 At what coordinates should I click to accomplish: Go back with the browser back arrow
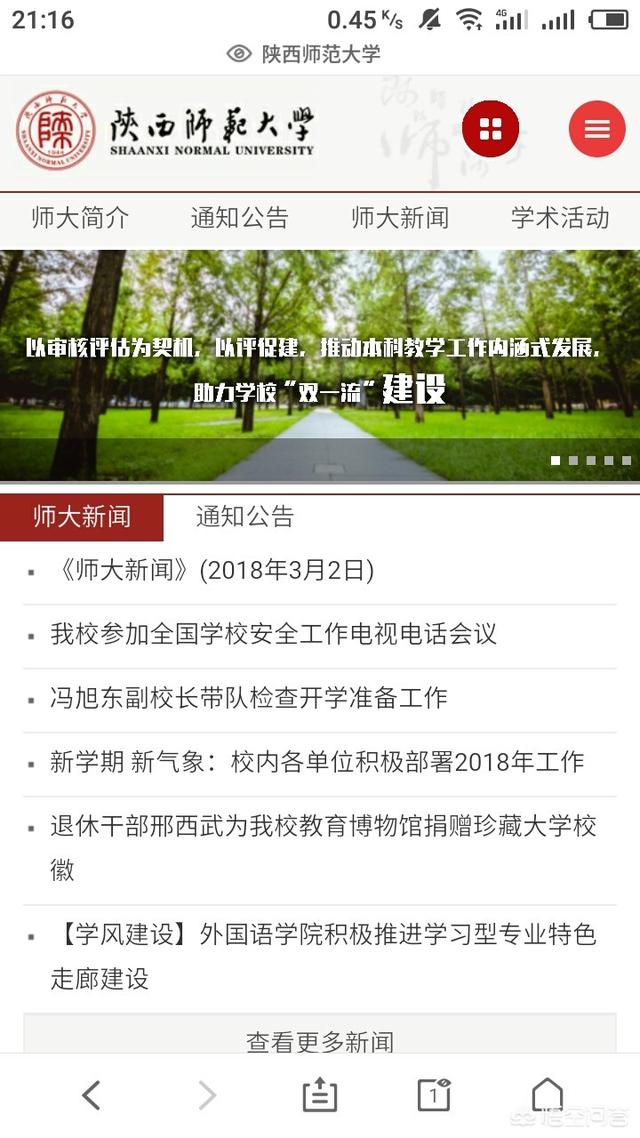(91, 1096)
